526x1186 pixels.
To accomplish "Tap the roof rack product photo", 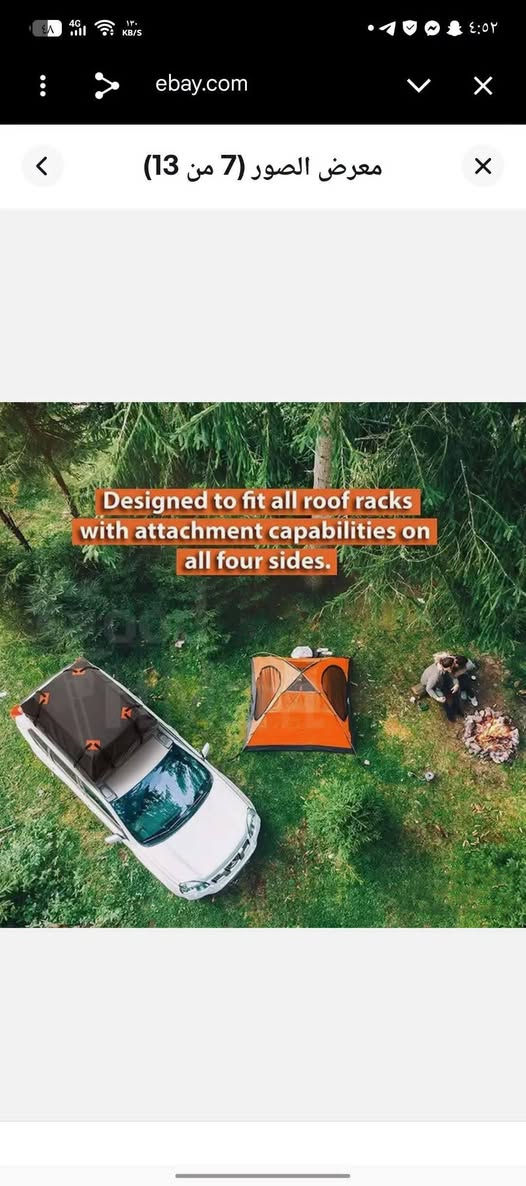I will click(263, 665).
